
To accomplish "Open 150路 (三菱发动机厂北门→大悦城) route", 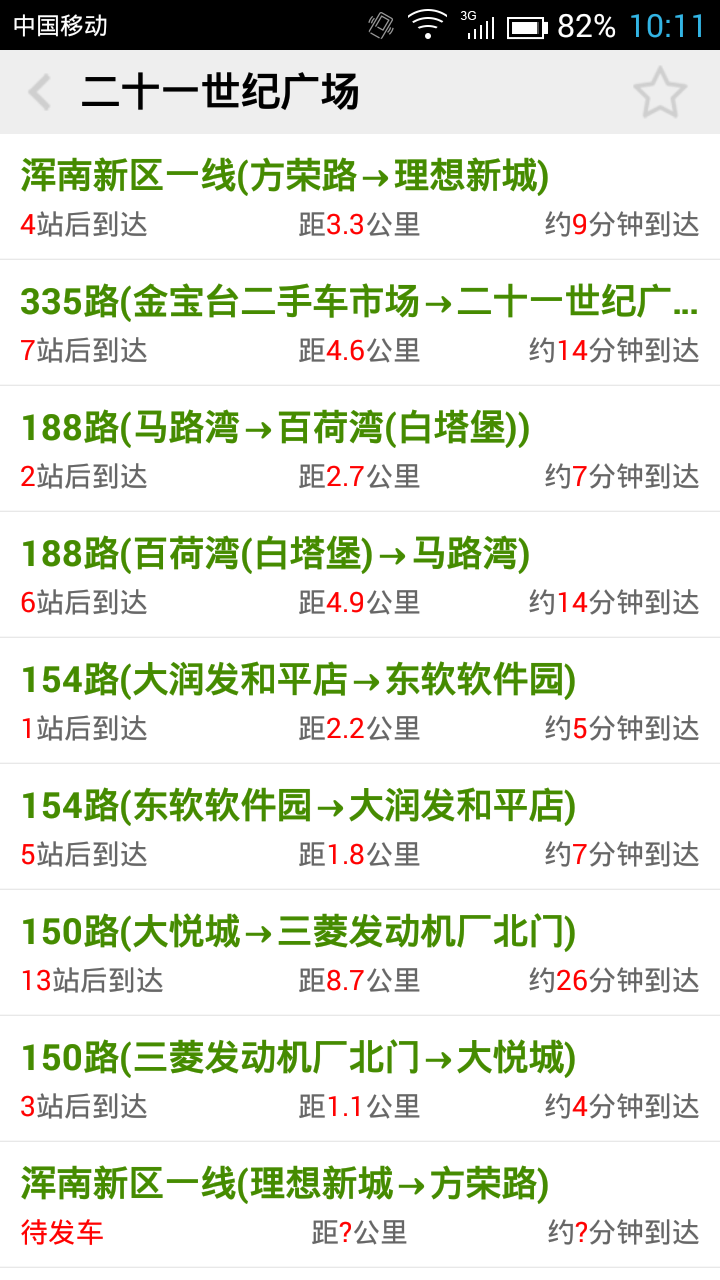I will (x=360, y=1079).
